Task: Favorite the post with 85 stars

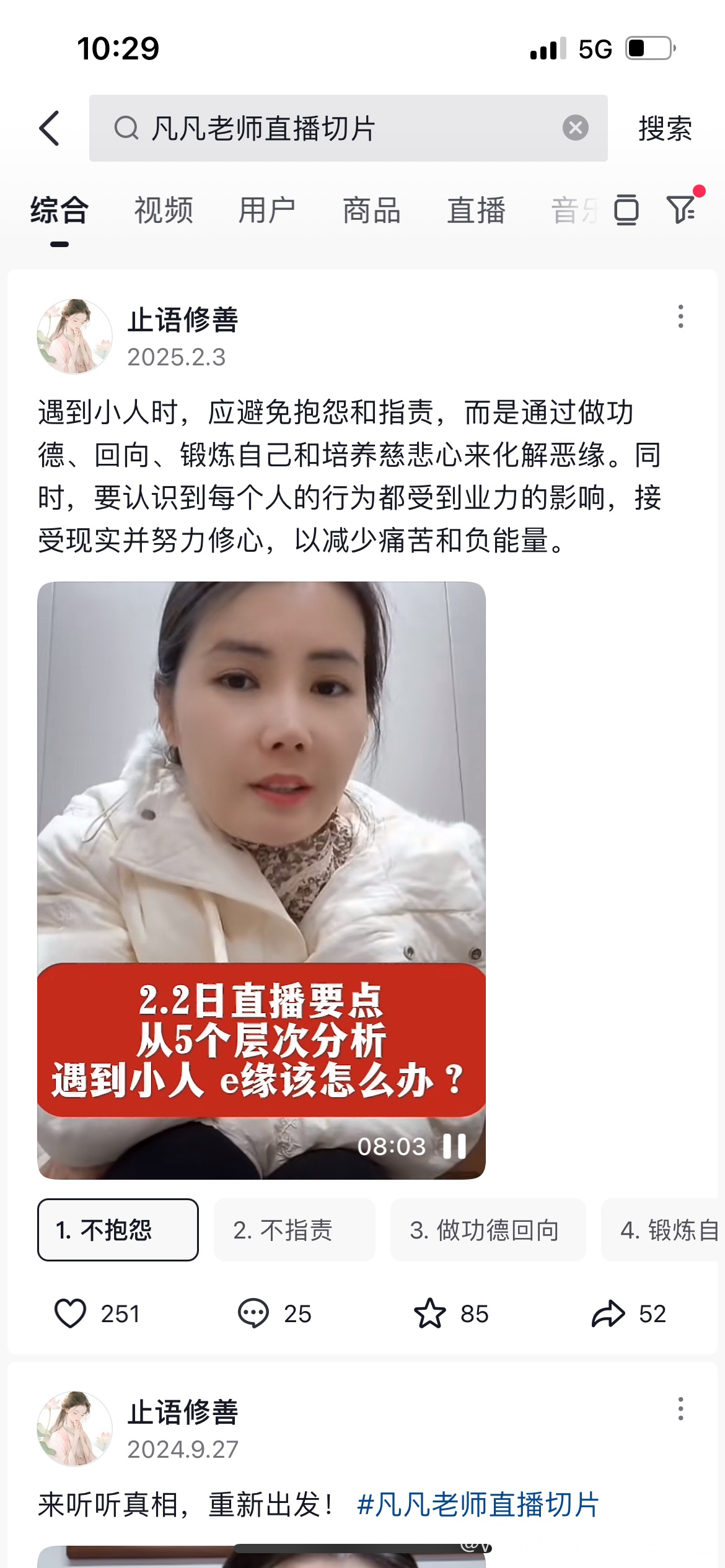Action: pos(429,1313)
